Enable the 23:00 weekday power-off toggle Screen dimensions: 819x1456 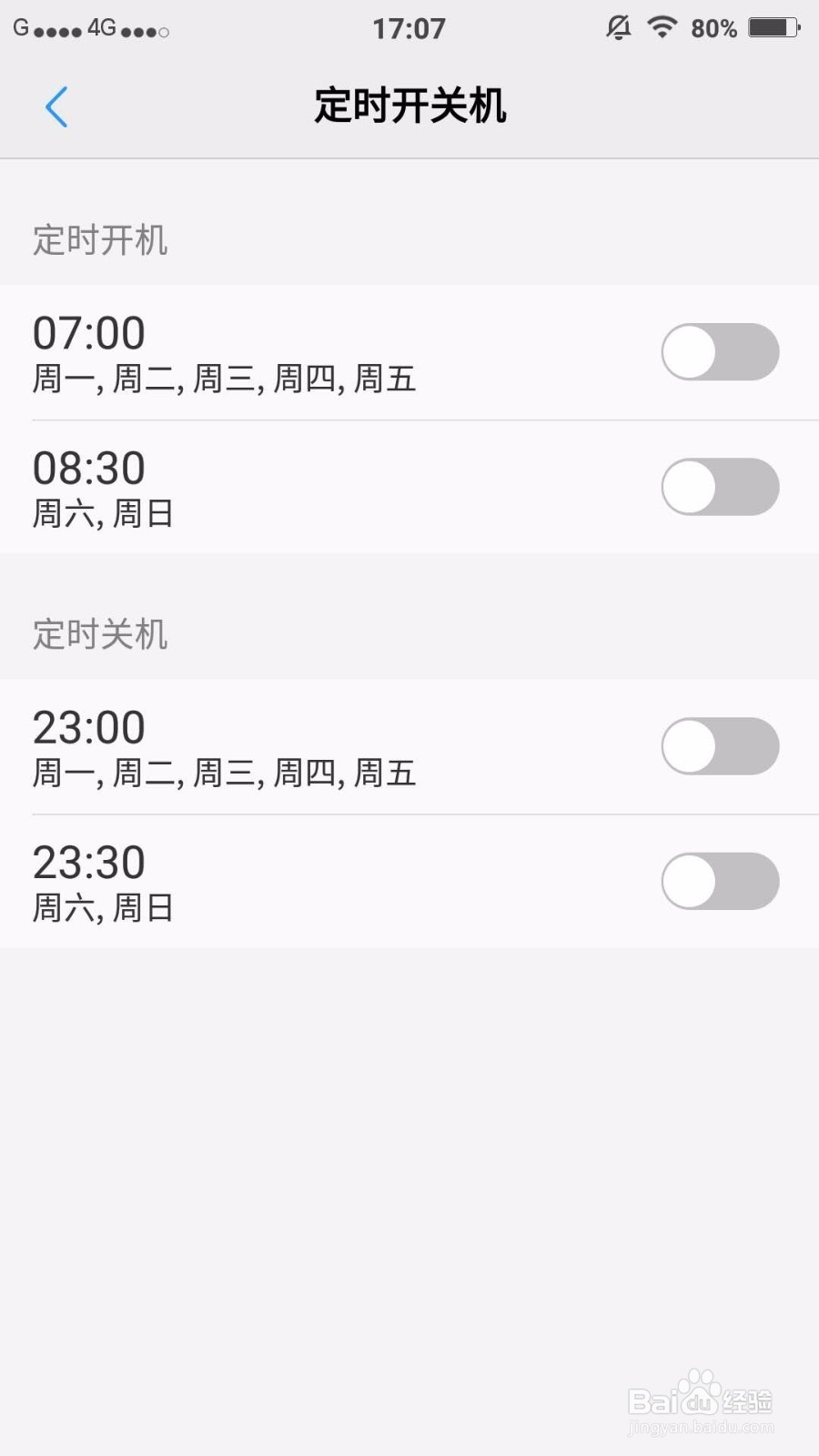point(720,745)
